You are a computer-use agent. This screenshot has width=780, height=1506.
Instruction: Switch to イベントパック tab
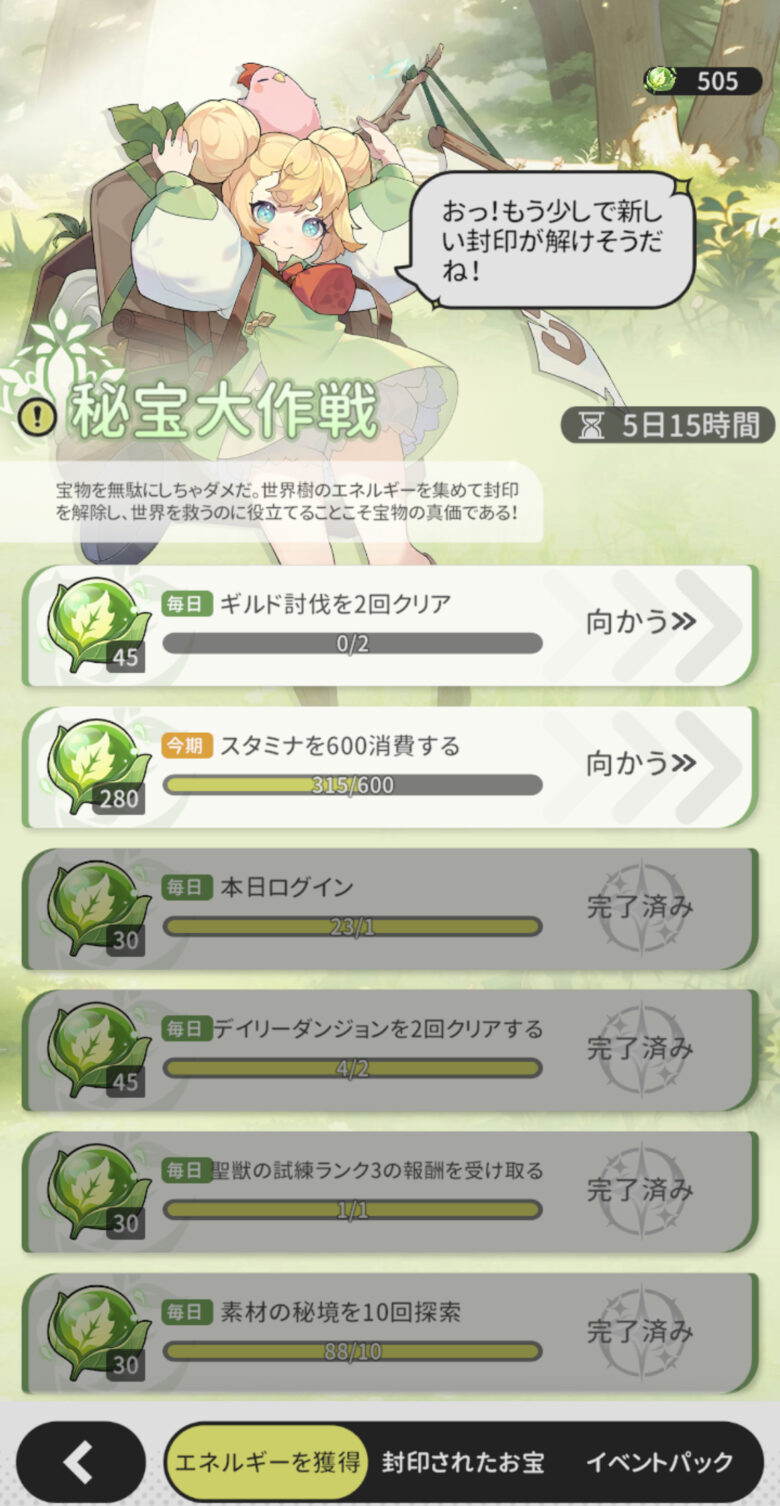[x=659, y=1462]
